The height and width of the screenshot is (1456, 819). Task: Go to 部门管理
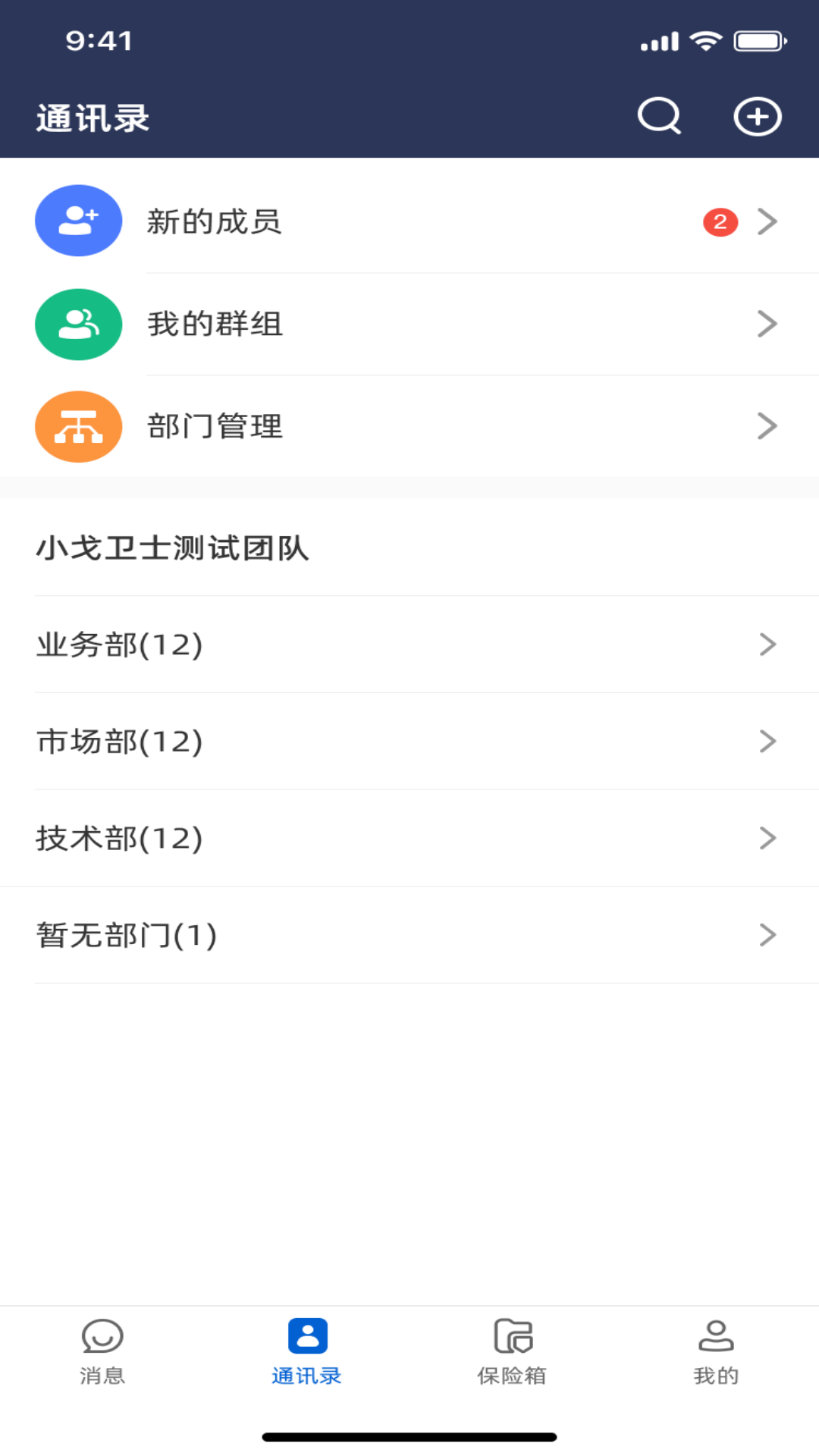pos(409,426)
